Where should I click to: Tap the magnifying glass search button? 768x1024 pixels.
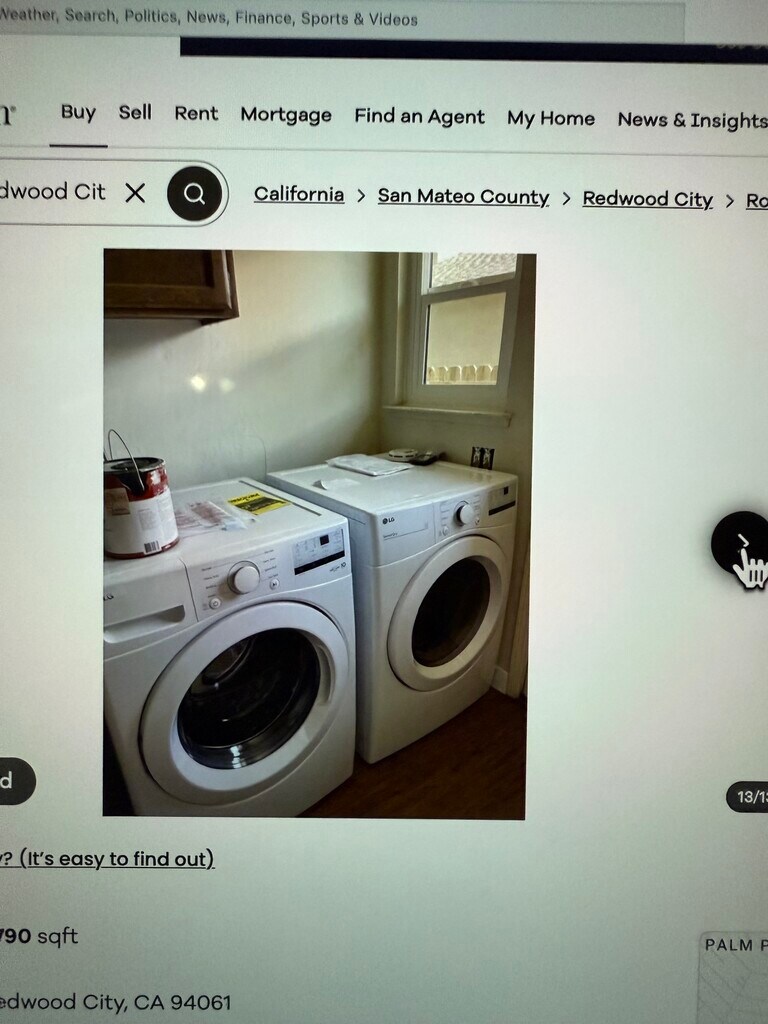click(194, 194)
